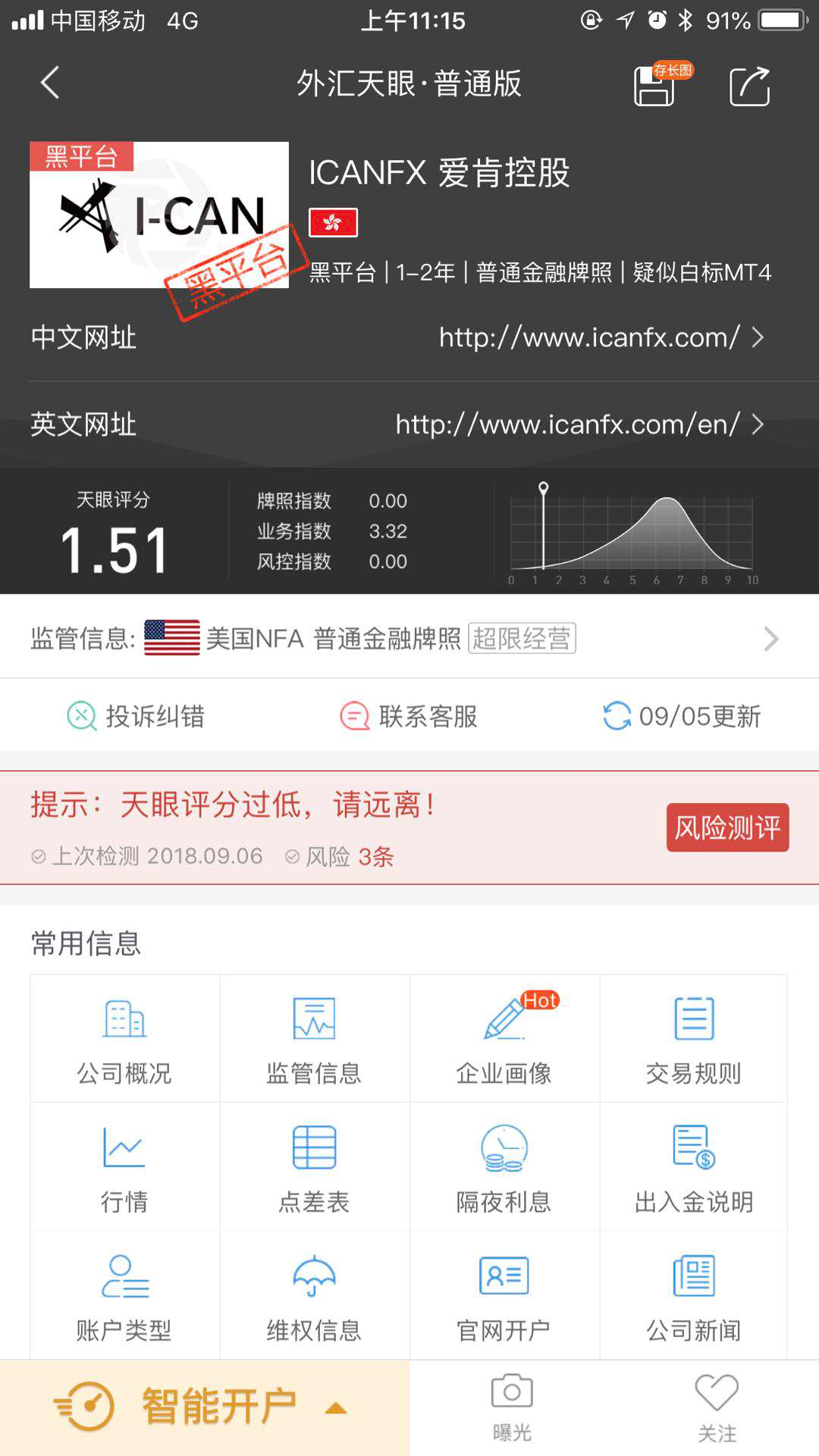Viewport: 819px width, 1456px height.
Task: Open 点差表 spread table
Action: click(315, 1167)
